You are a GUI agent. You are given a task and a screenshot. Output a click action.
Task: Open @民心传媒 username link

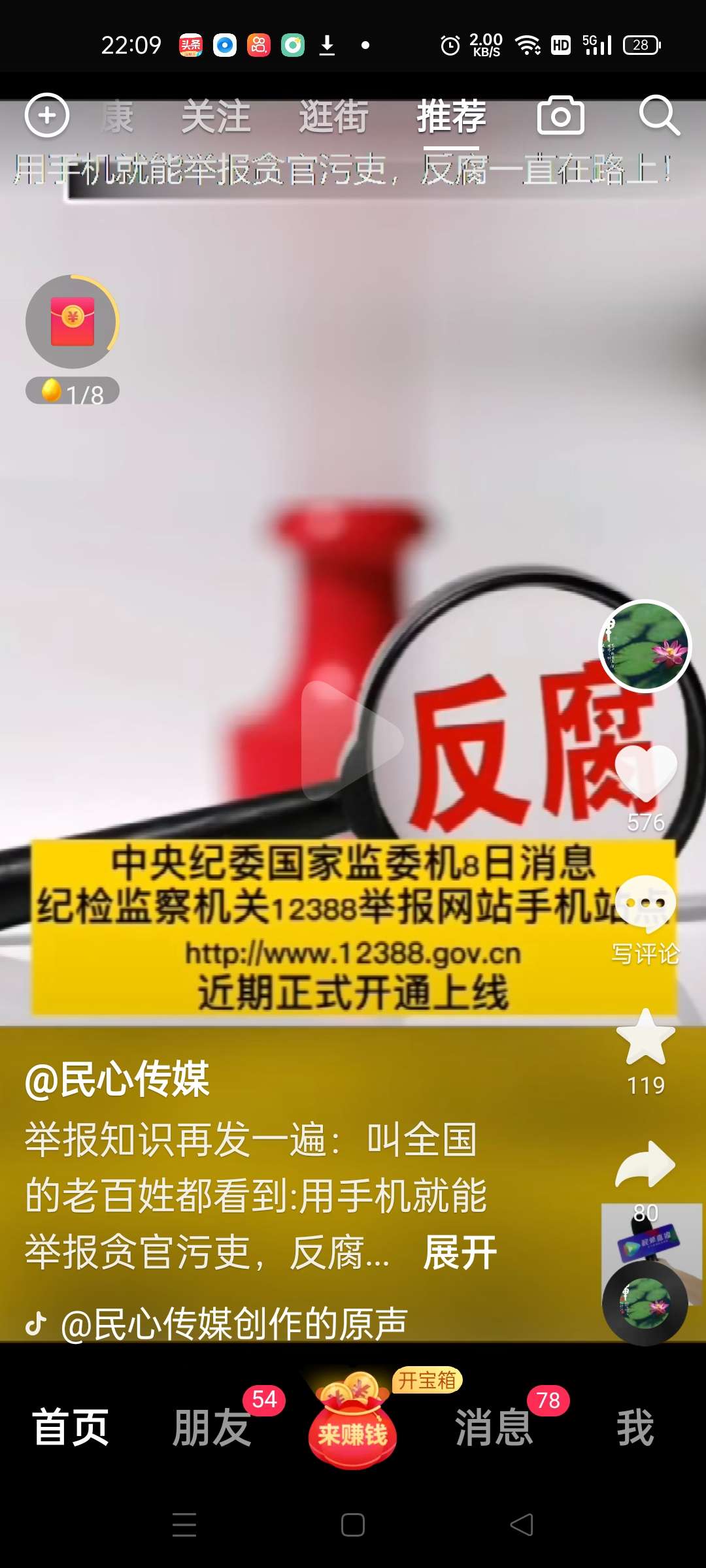coord(118,1079)
